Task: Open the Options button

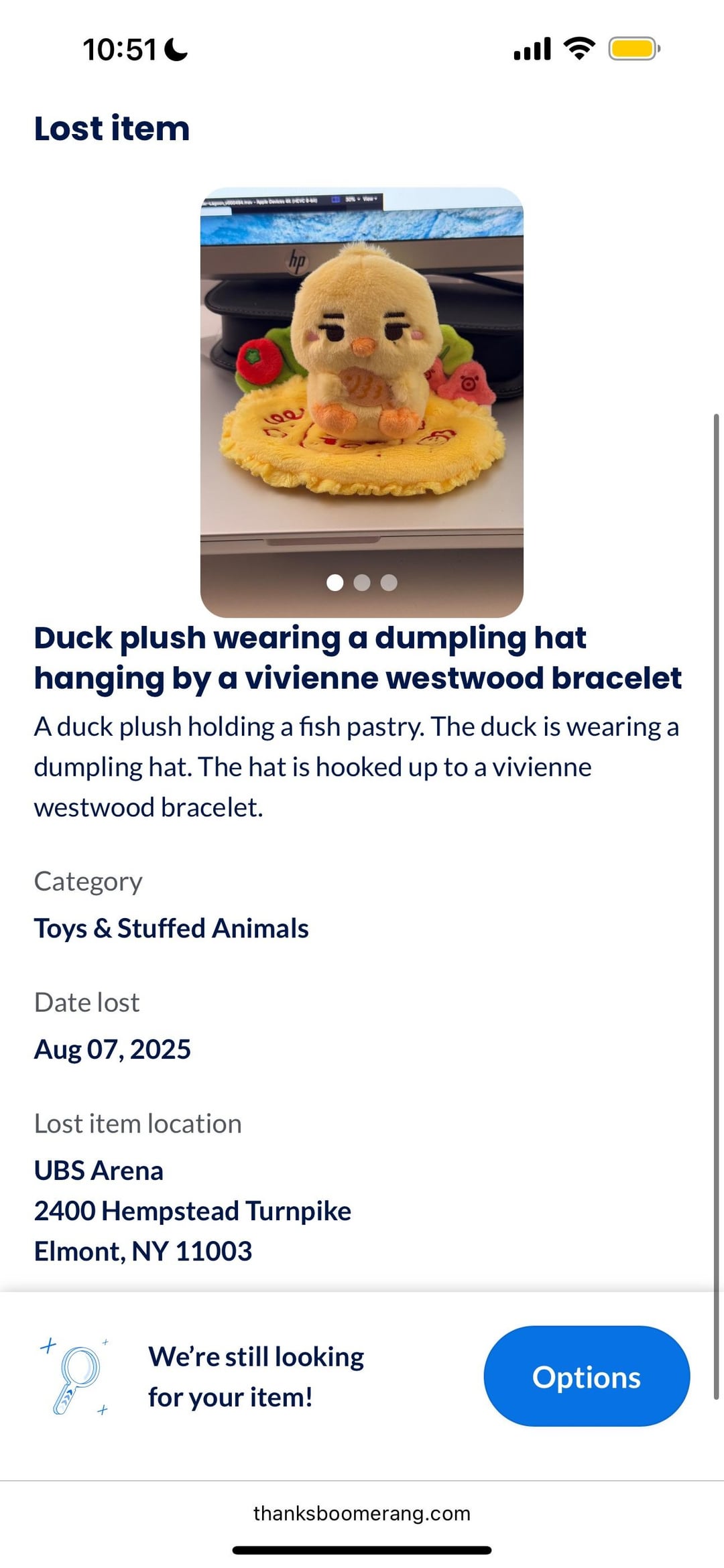Action: pyautogui.click(x=587, y=1376)
